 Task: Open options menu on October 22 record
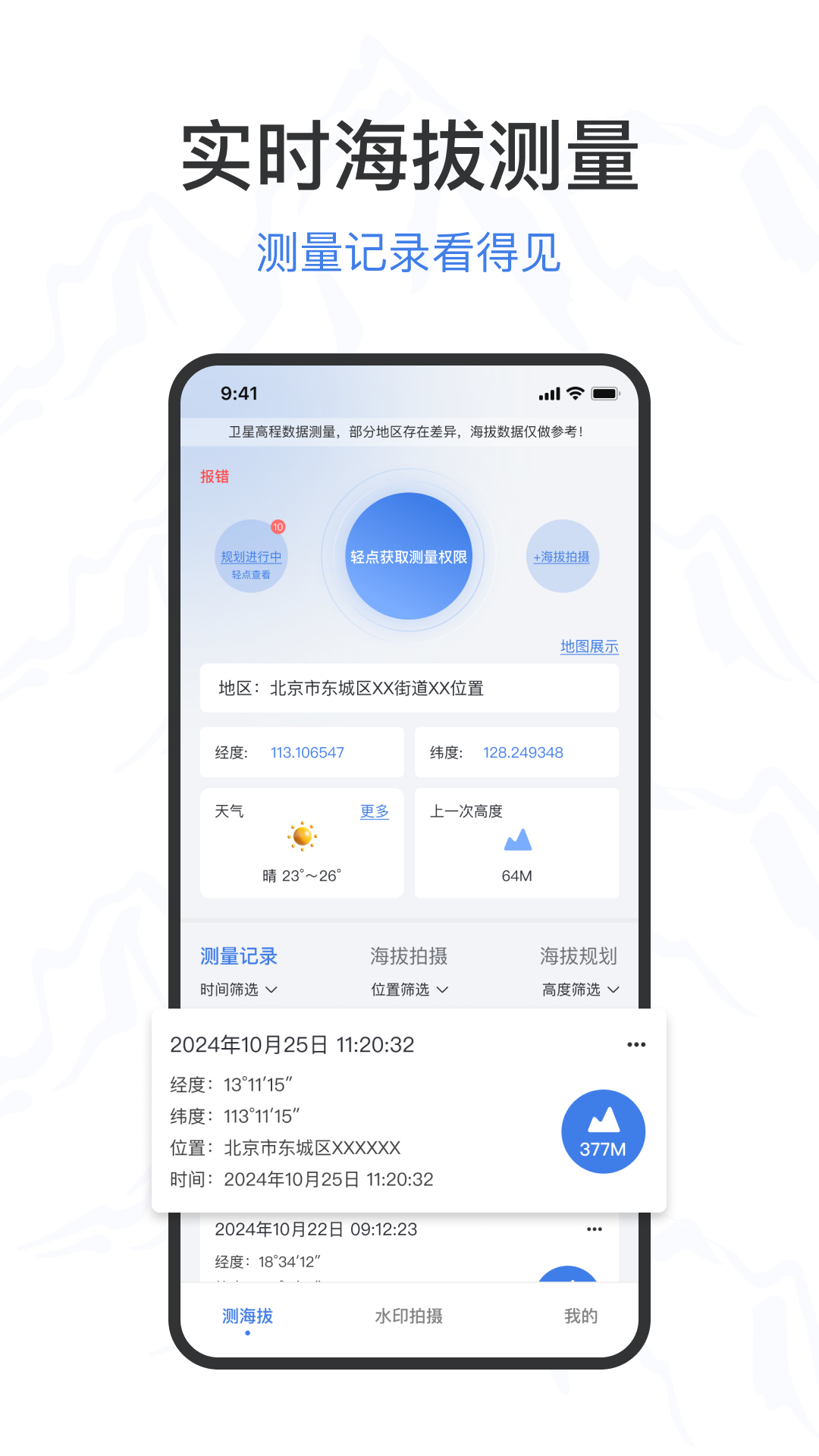click(x=595, y=1228)
